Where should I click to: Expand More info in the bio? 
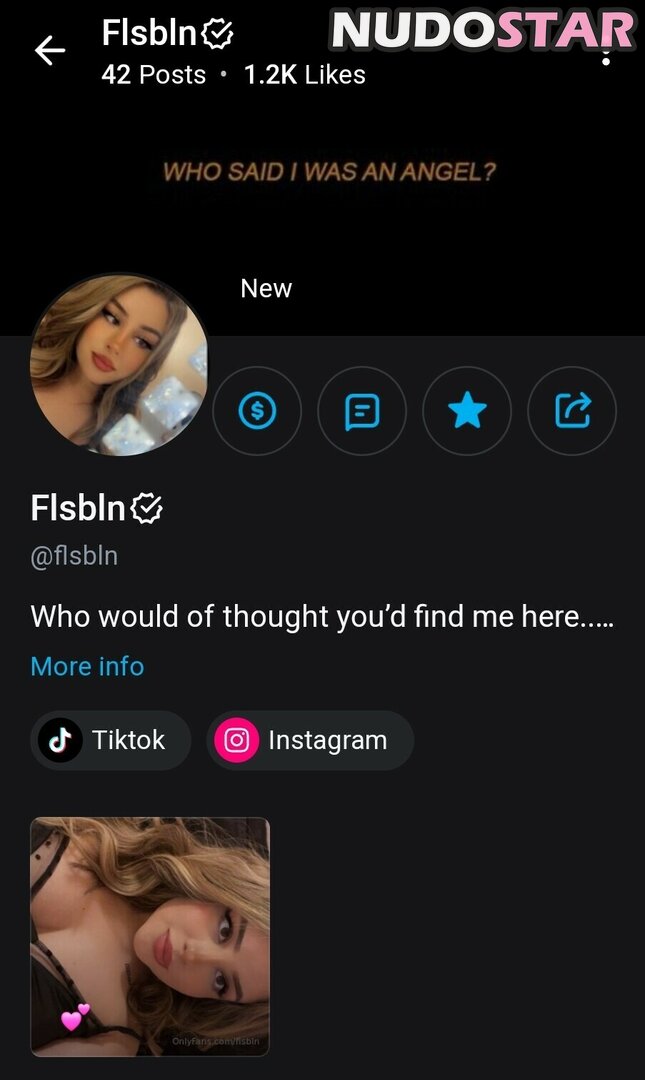pyautogui.click(x=88, y=666)
